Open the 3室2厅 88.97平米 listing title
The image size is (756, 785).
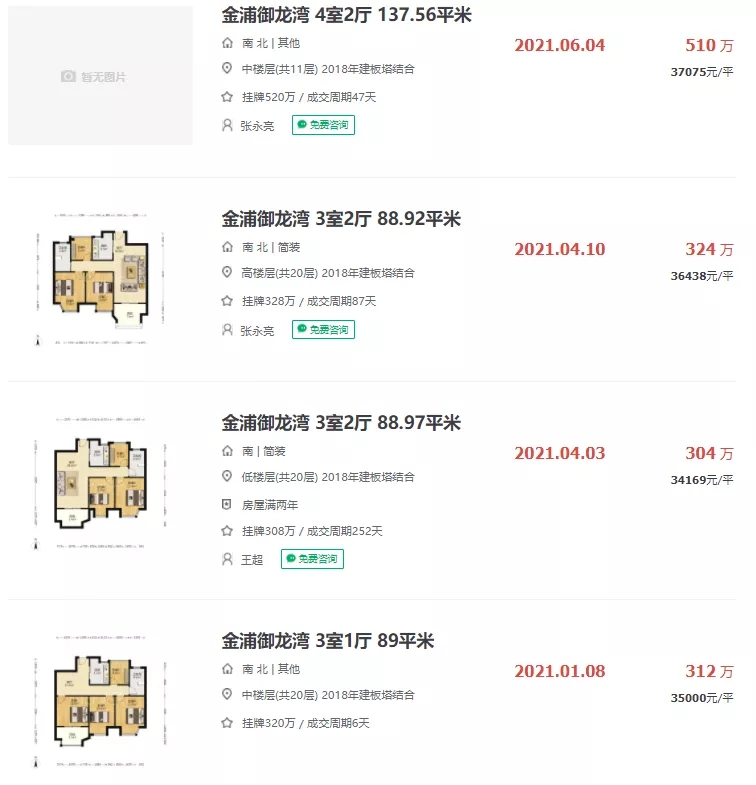click(x=341, y=423)
